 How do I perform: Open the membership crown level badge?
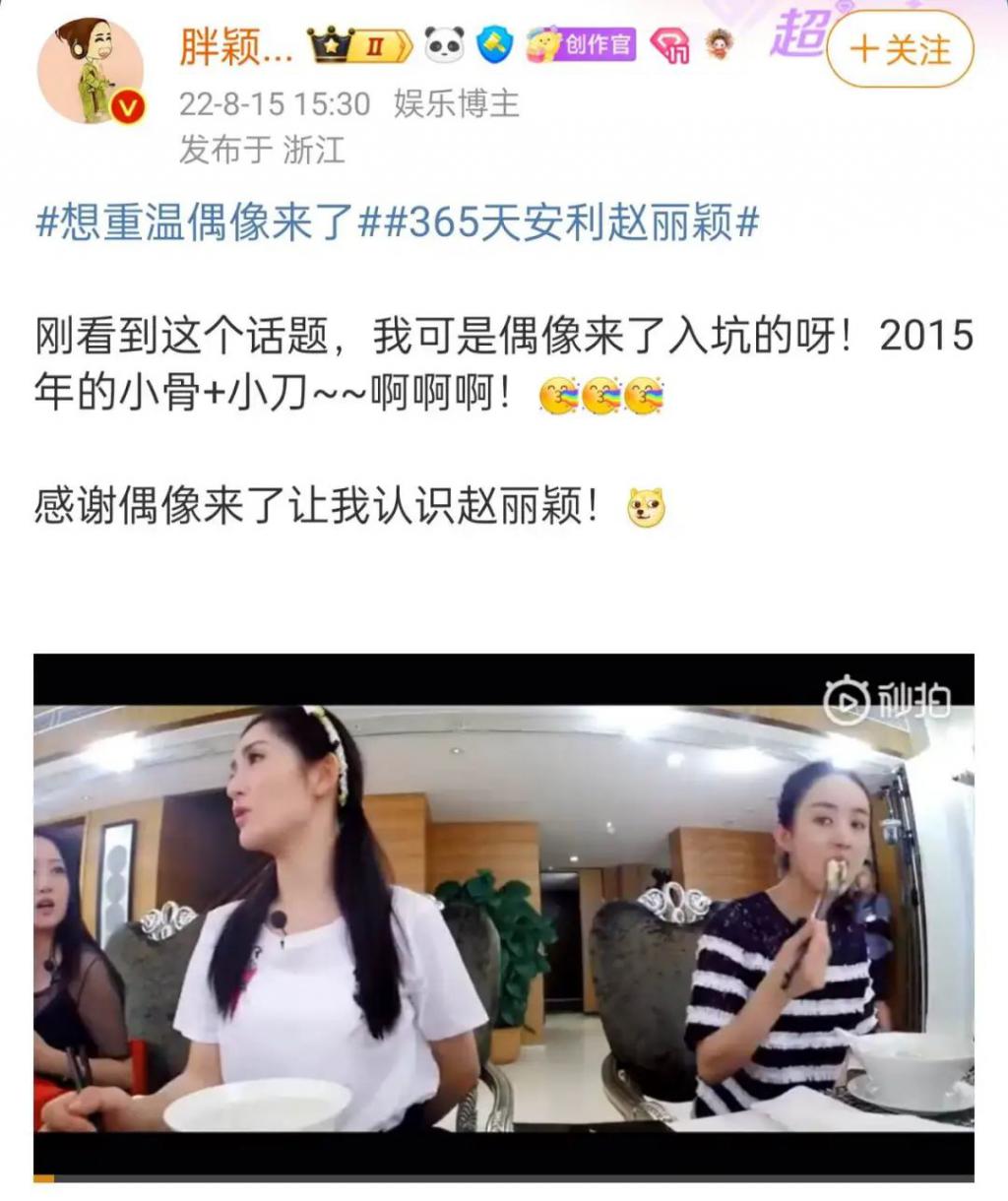(358, 45)
